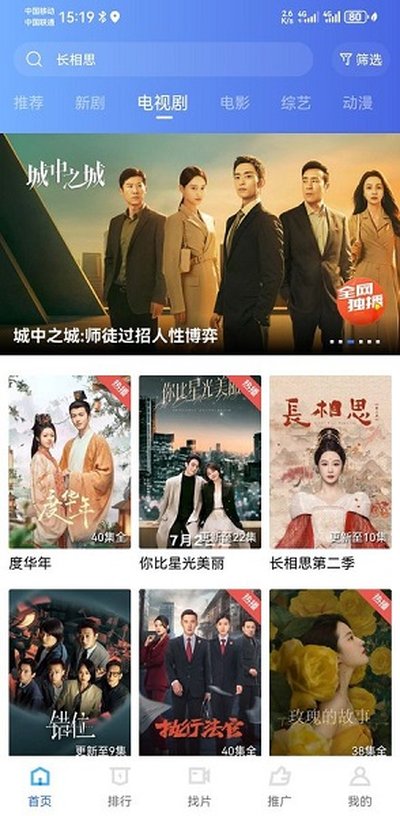Viewport: 400px width, 816px height.
Task: Open the 城中之城 banner
Action: point(200,244)
